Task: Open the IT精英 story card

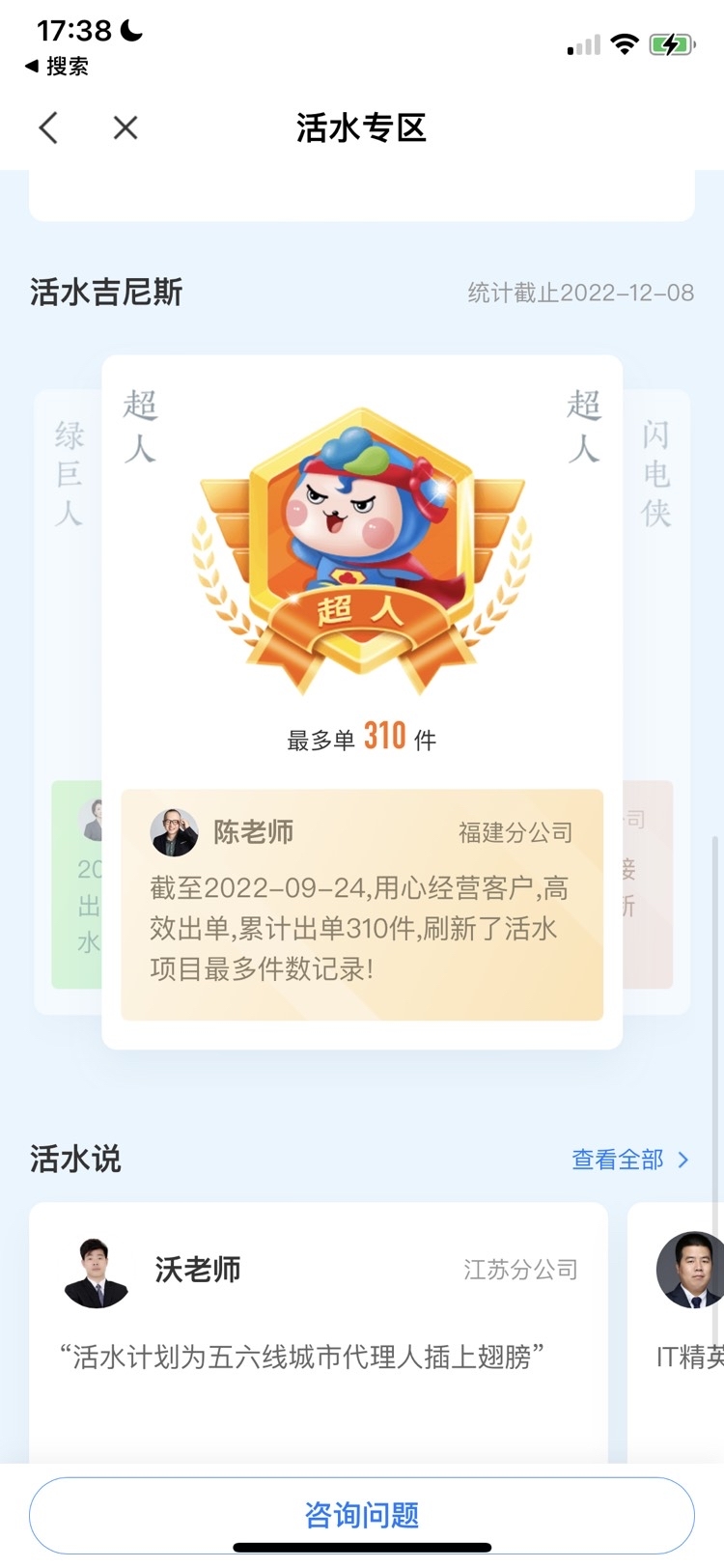Action: point(676,1334)
